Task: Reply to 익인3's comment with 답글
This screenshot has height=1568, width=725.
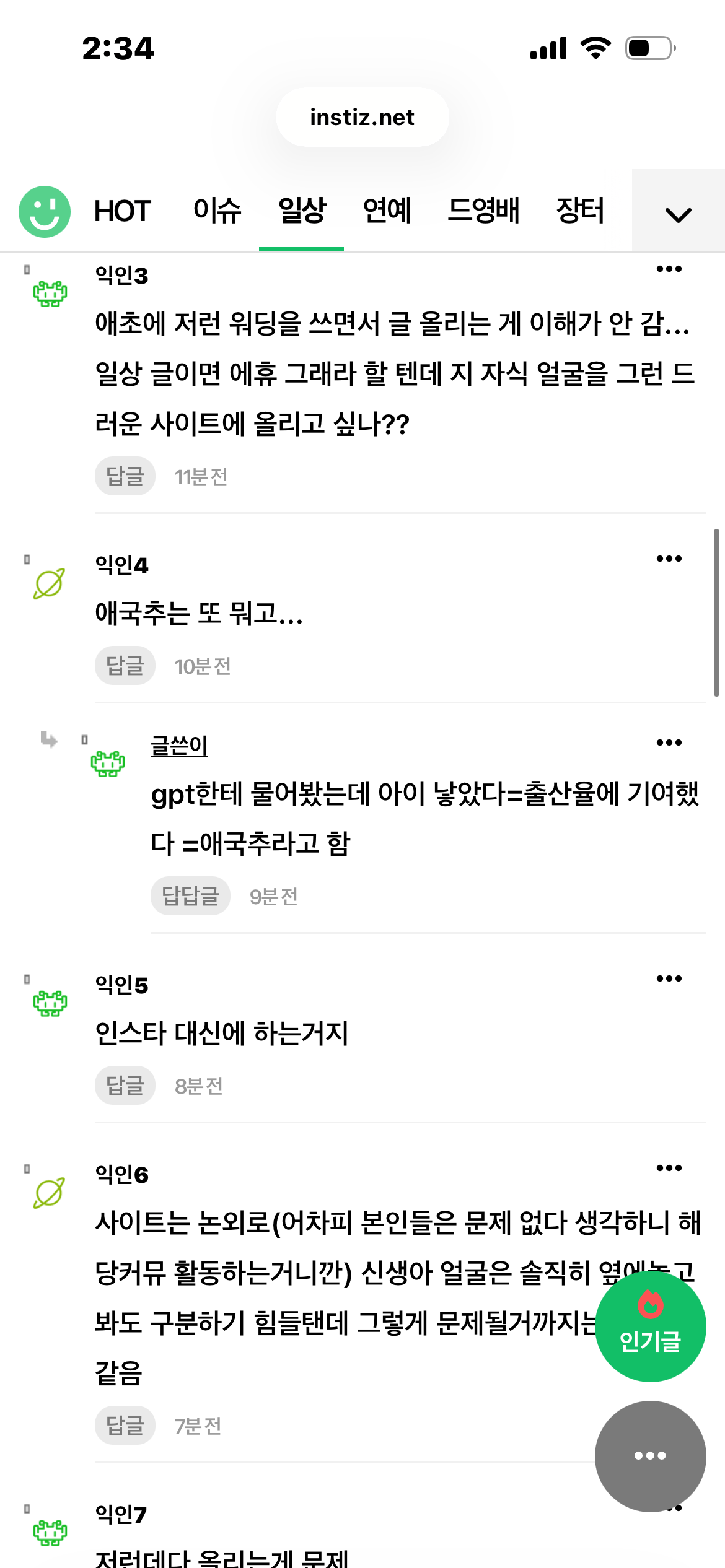Action: [x=125, y=476]
